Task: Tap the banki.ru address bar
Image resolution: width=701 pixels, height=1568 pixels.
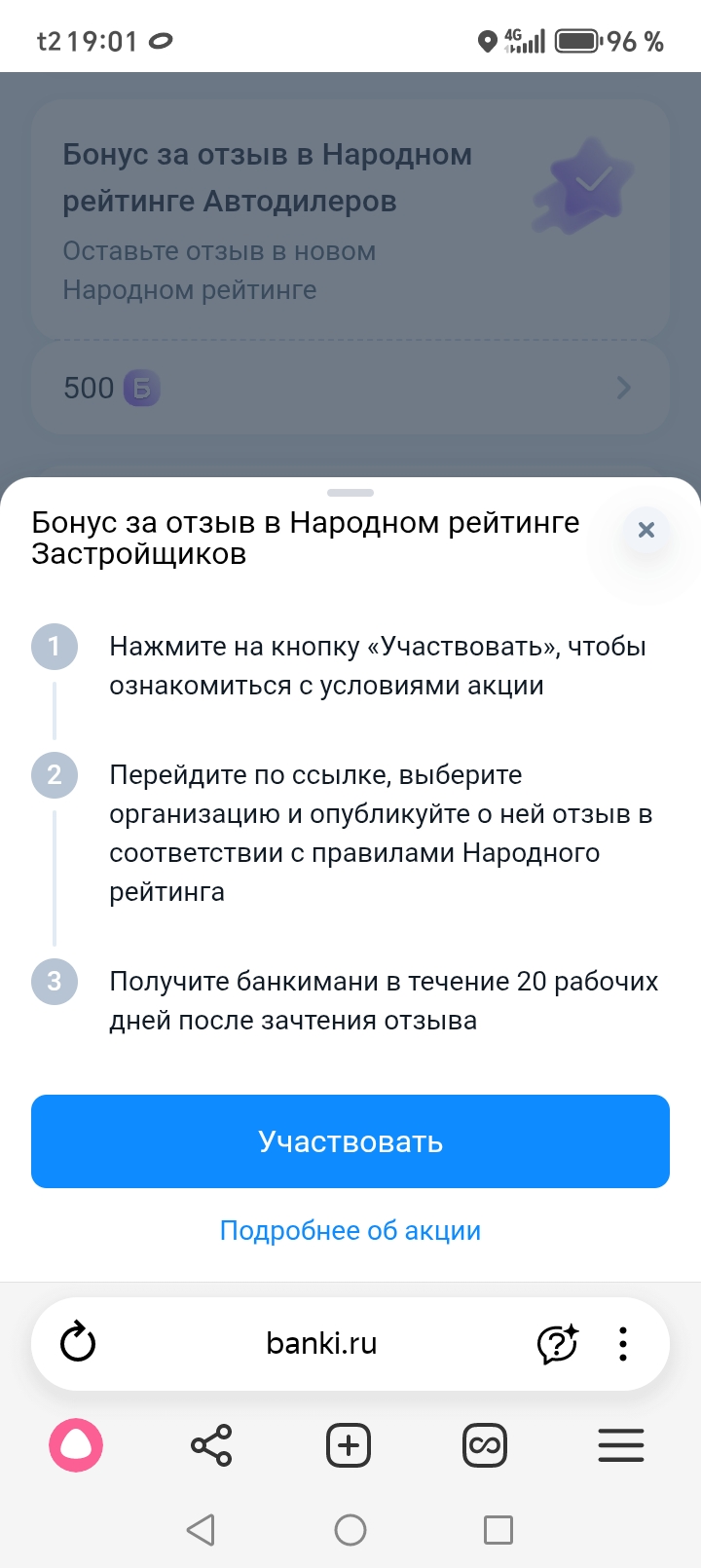Action: [321, 1344]
